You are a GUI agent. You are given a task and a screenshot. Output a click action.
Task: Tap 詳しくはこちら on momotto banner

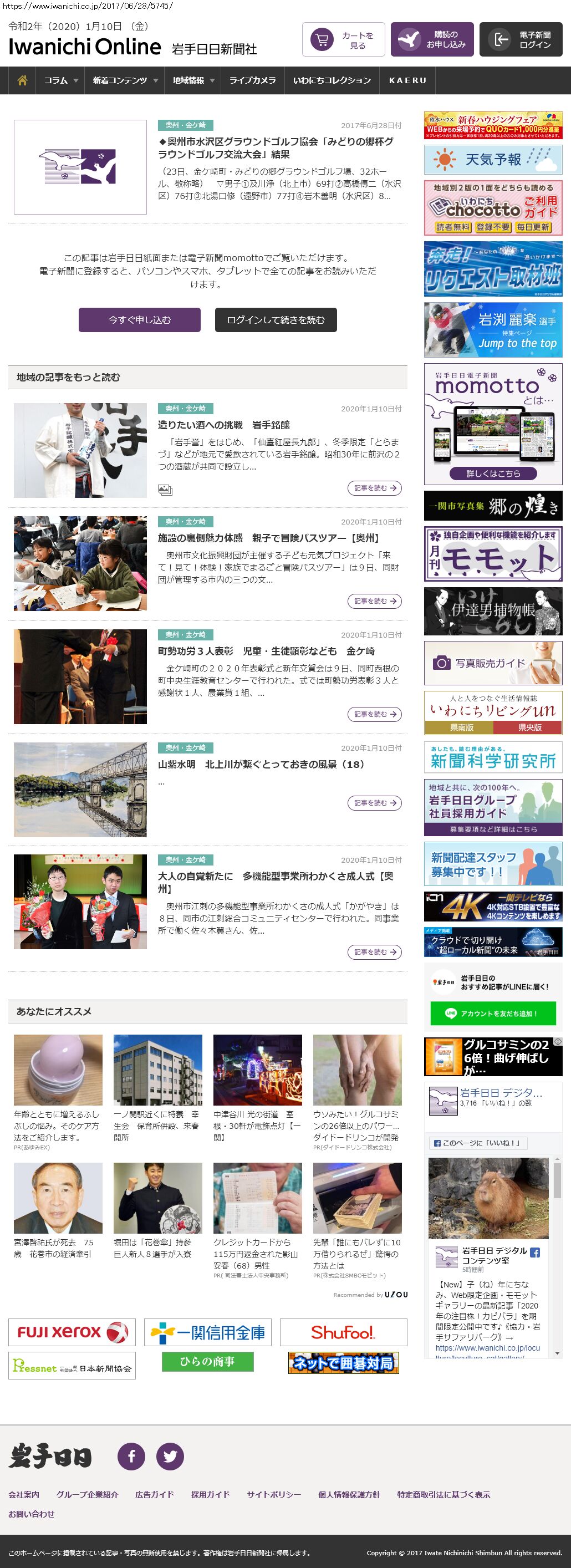(x=493, y=474)
